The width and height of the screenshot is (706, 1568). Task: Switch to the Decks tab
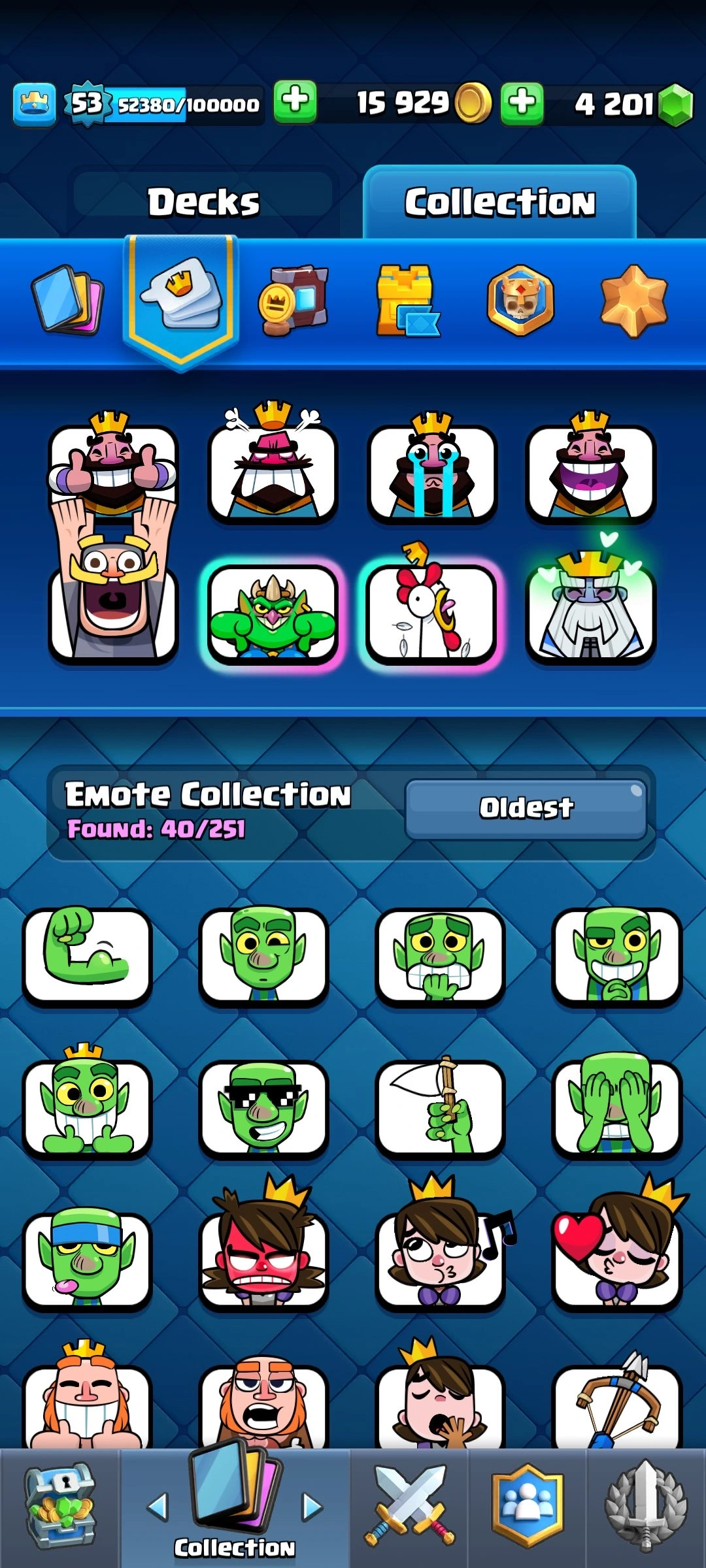click(203, 201)
